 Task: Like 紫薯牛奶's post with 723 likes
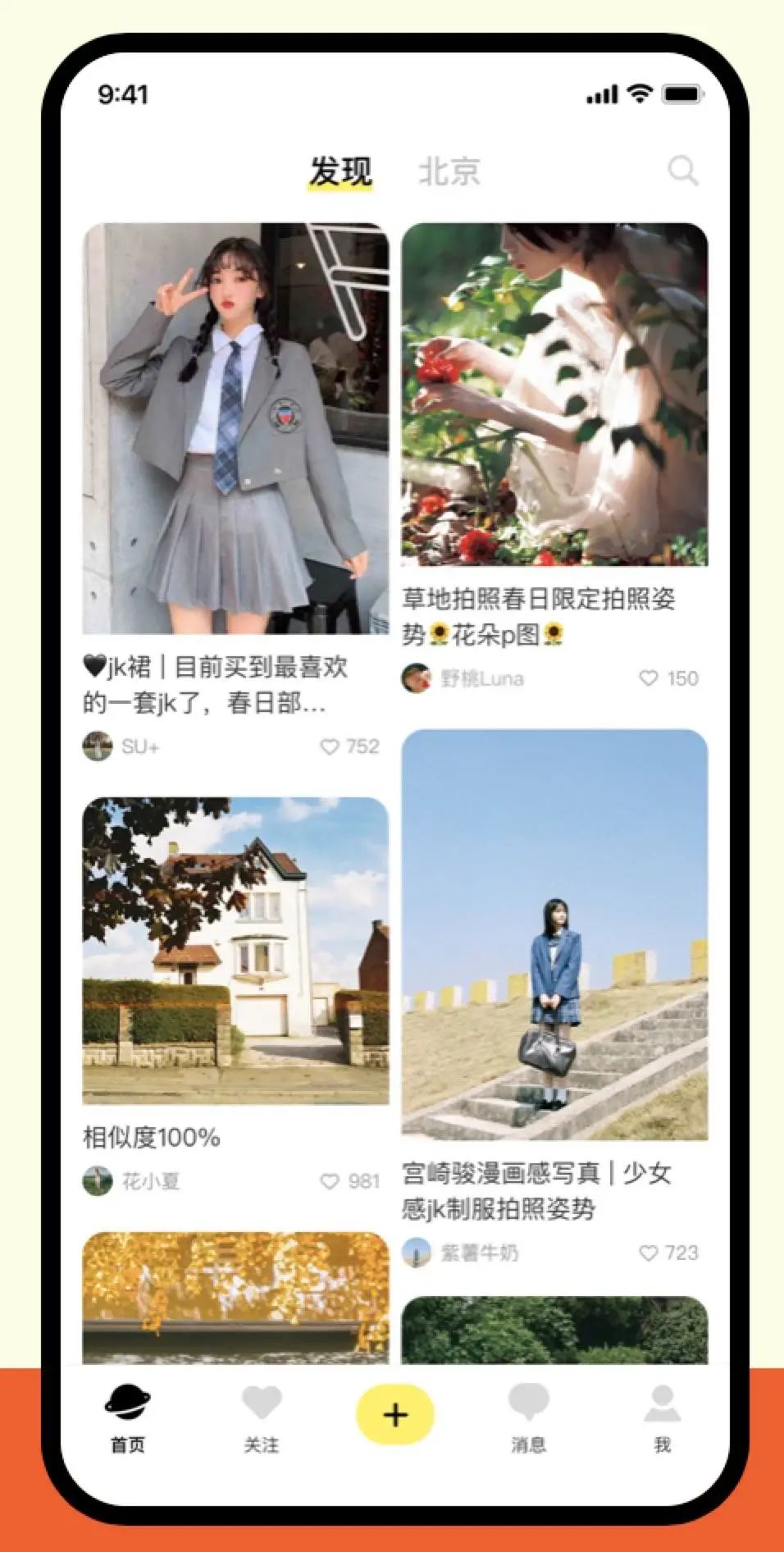coord(649,1253)
